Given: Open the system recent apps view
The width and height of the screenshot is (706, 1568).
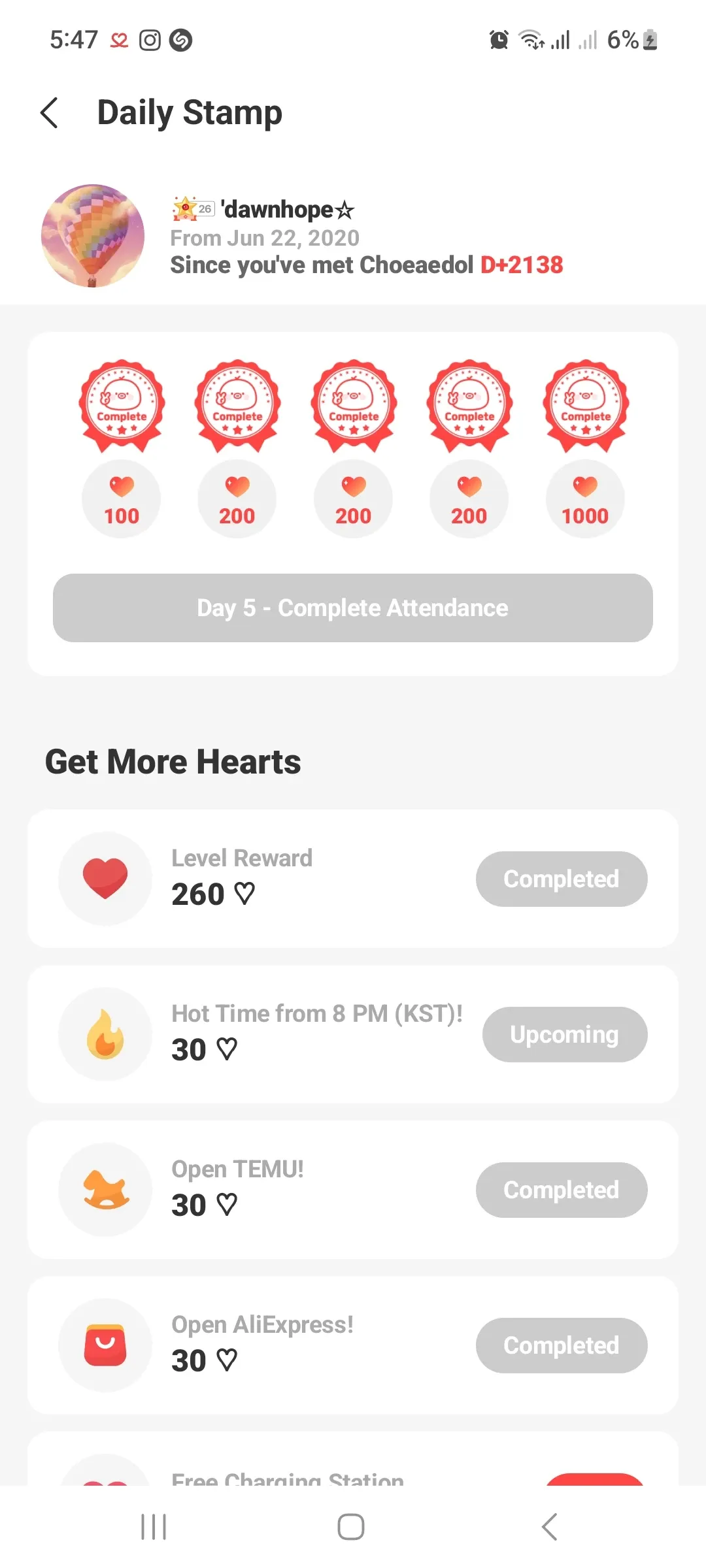Looking at the screenshot, I should 154,1527.
